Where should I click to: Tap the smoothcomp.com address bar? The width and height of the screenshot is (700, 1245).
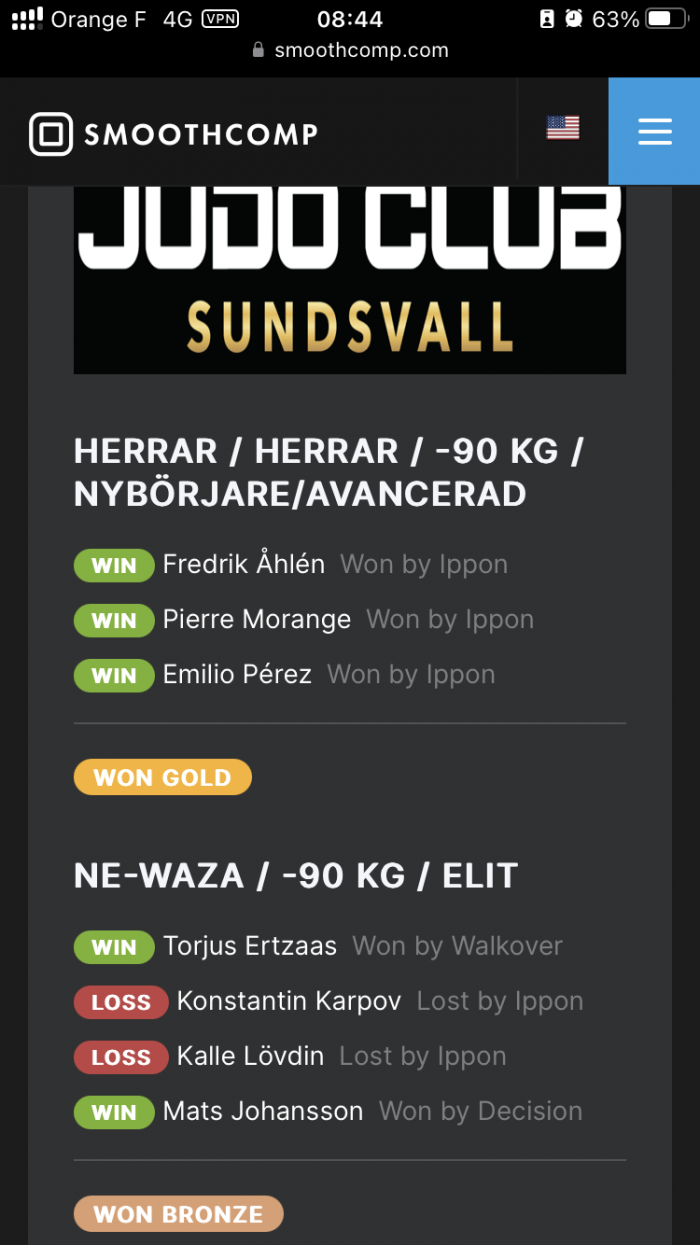(x=350, y=50)
